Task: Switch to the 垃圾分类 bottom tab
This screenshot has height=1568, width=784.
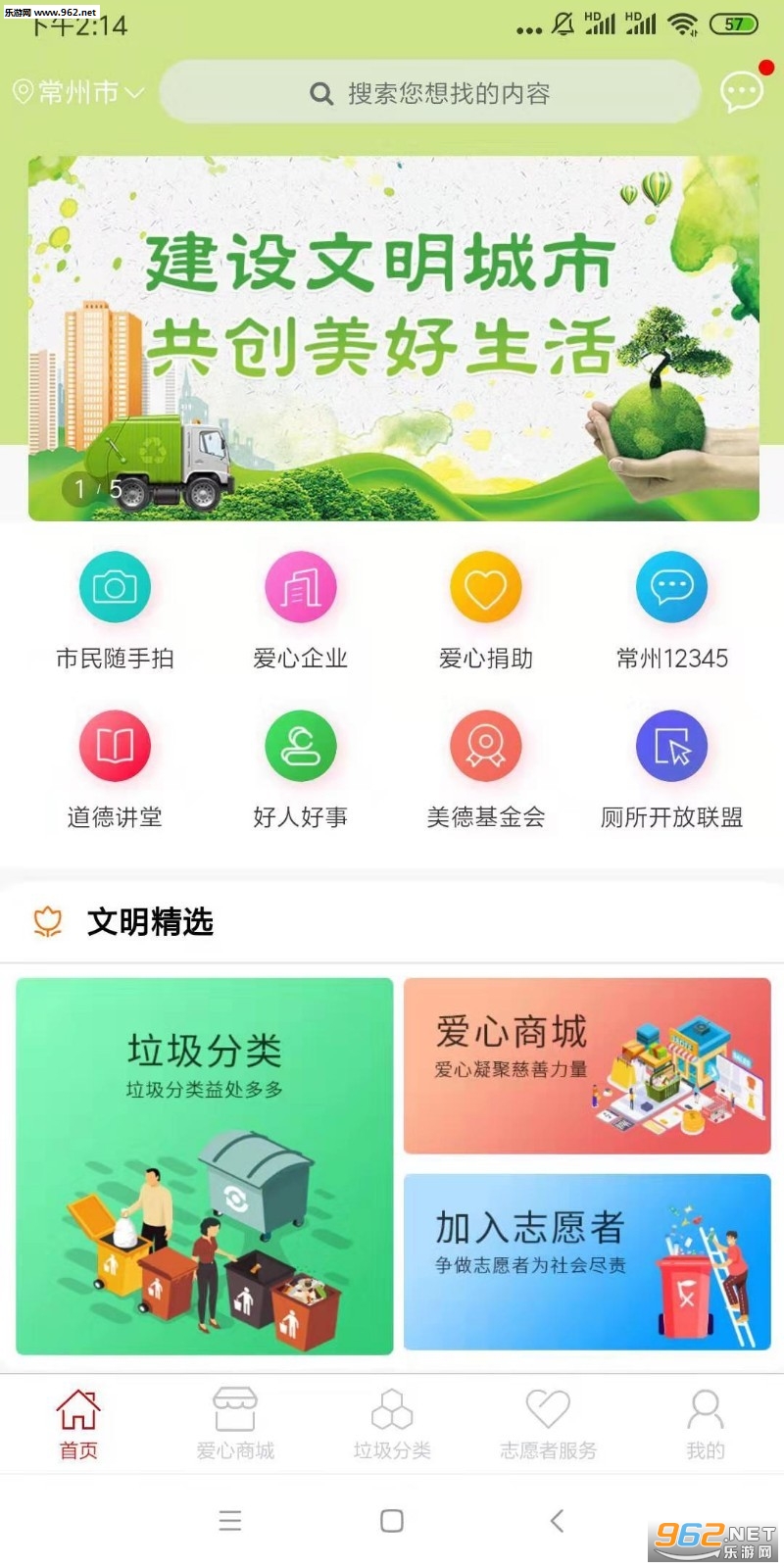Action: [392, 1424]
